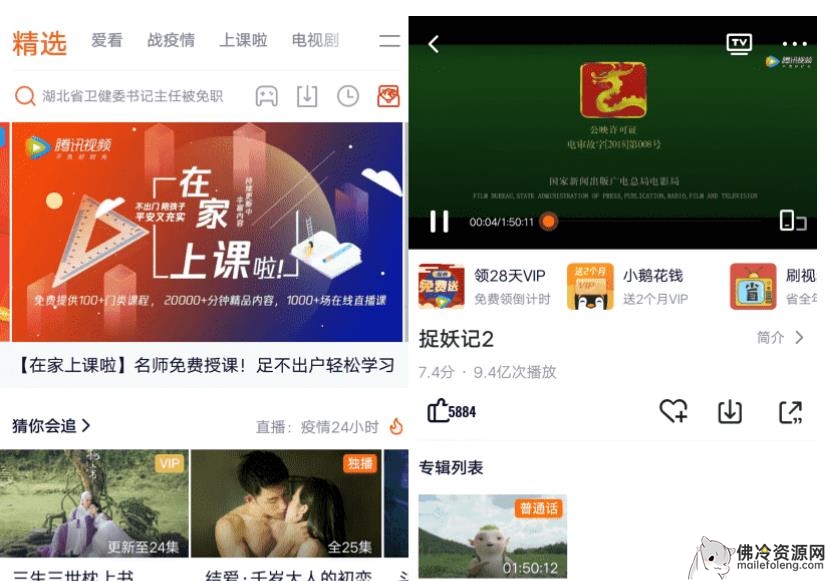This screenshot has height=581, width=831.
Task: Add 捉妖记2 to favorites with the heart icon
Action: 674,411
